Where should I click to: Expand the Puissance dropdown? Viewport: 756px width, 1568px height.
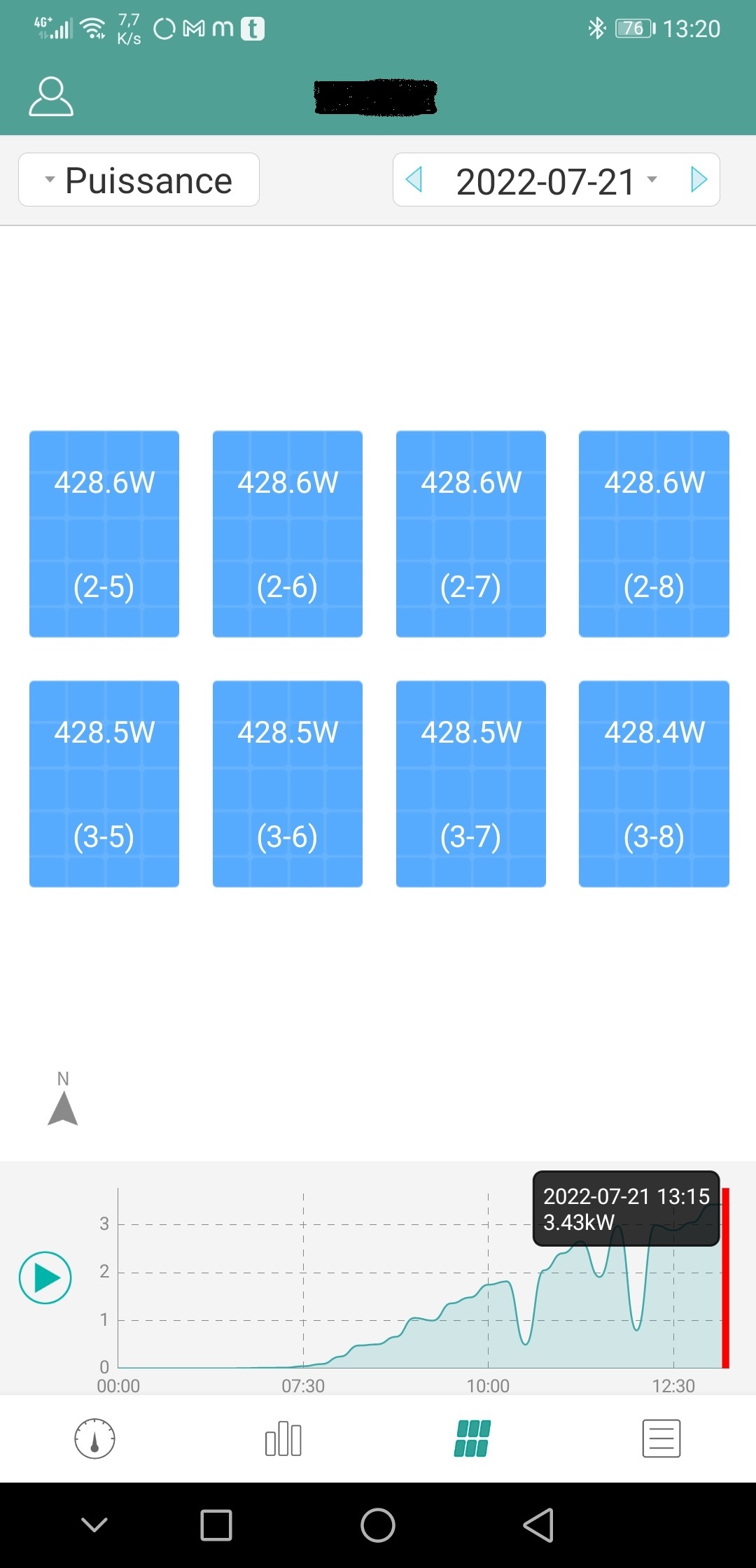(x=139, y=181)
